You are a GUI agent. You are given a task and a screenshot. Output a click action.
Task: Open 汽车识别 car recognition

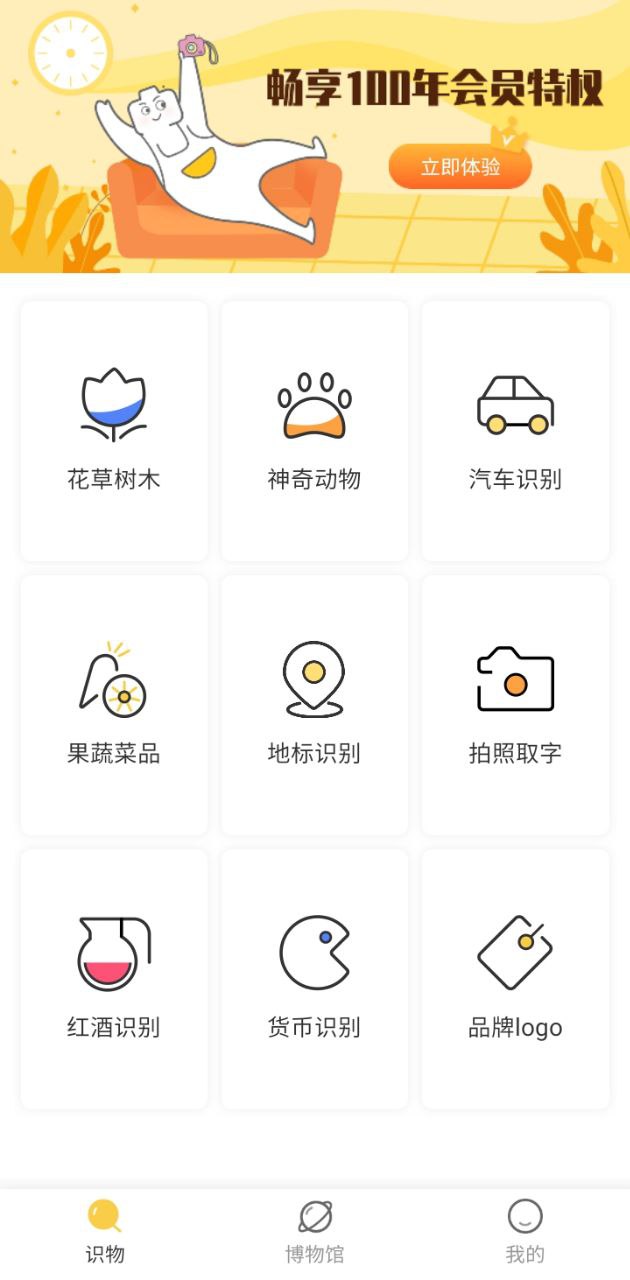[515, 431]
